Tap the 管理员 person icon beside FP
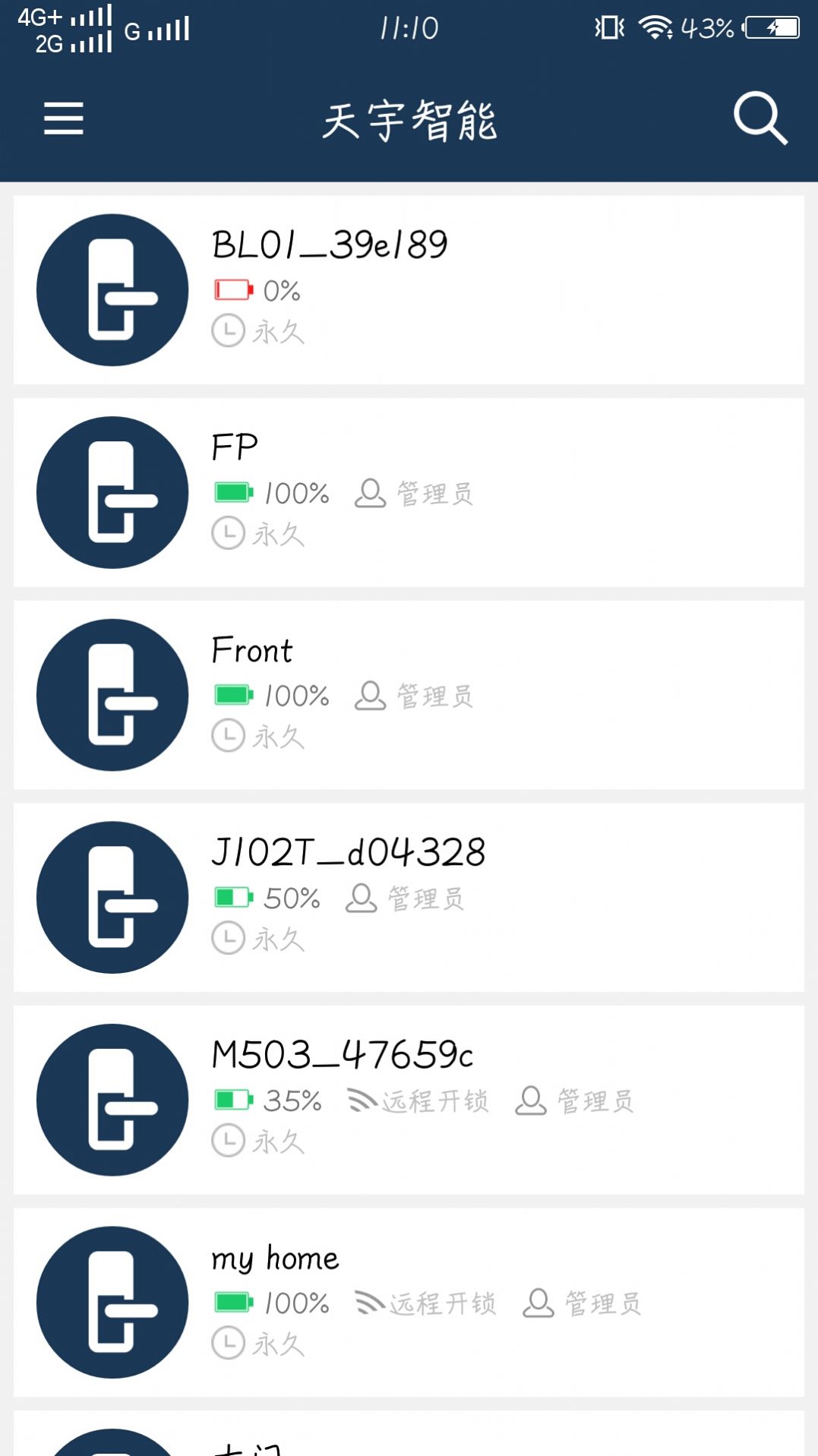 point(370,492)
